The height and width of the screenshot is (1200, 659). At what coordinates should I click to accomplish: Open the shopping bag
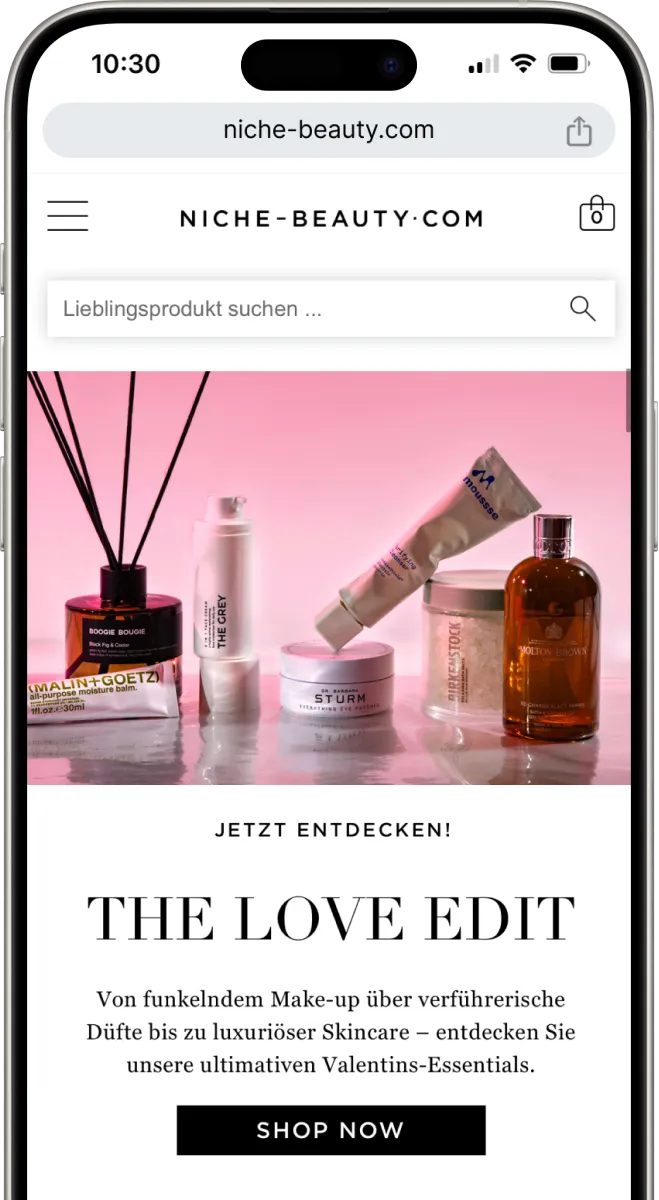597,215
